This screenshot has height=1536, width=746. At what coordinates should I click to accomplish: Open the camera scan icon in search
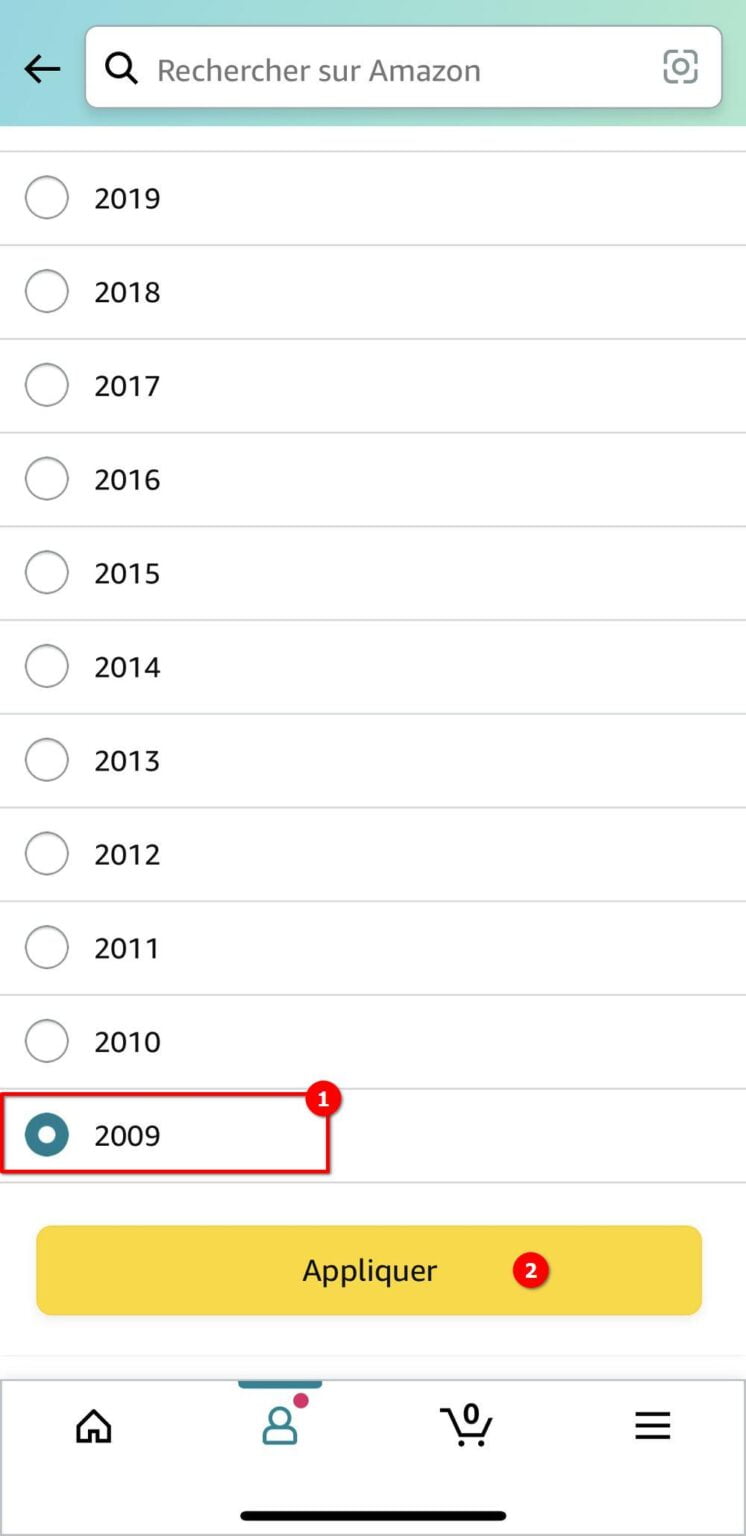click(x=680, y=68)
